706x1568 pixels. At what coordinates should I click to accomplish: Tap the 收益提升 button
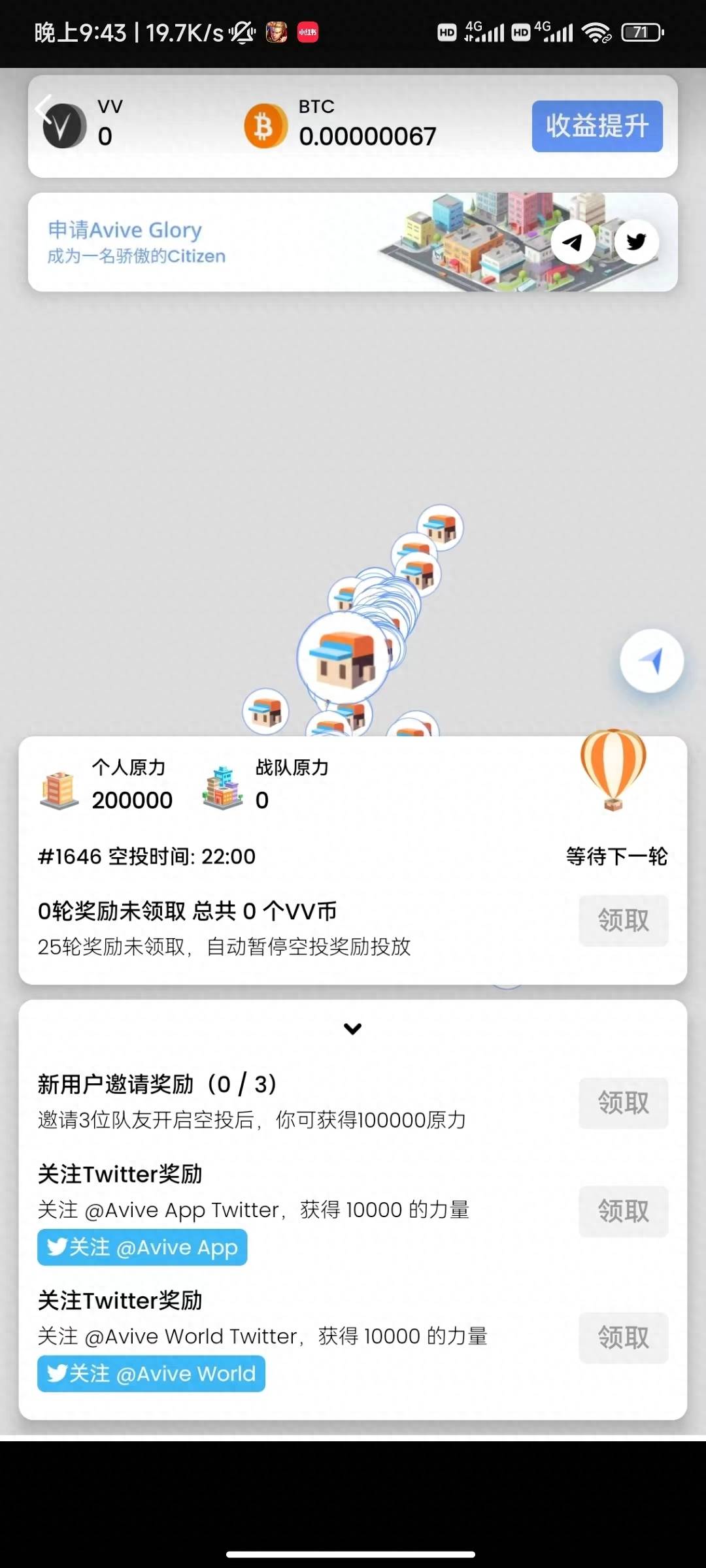pos(597,126)
